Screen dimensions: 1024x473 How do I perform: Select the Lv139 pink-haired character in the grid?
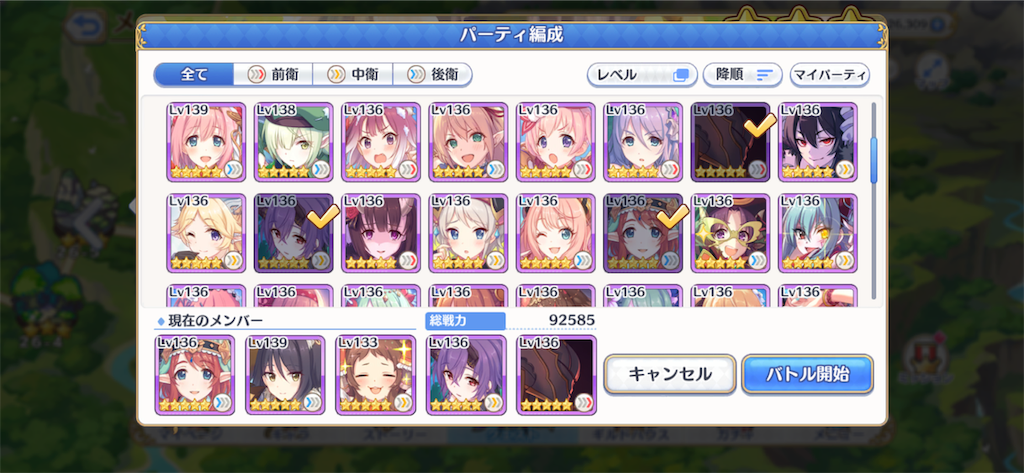[206, 142]
